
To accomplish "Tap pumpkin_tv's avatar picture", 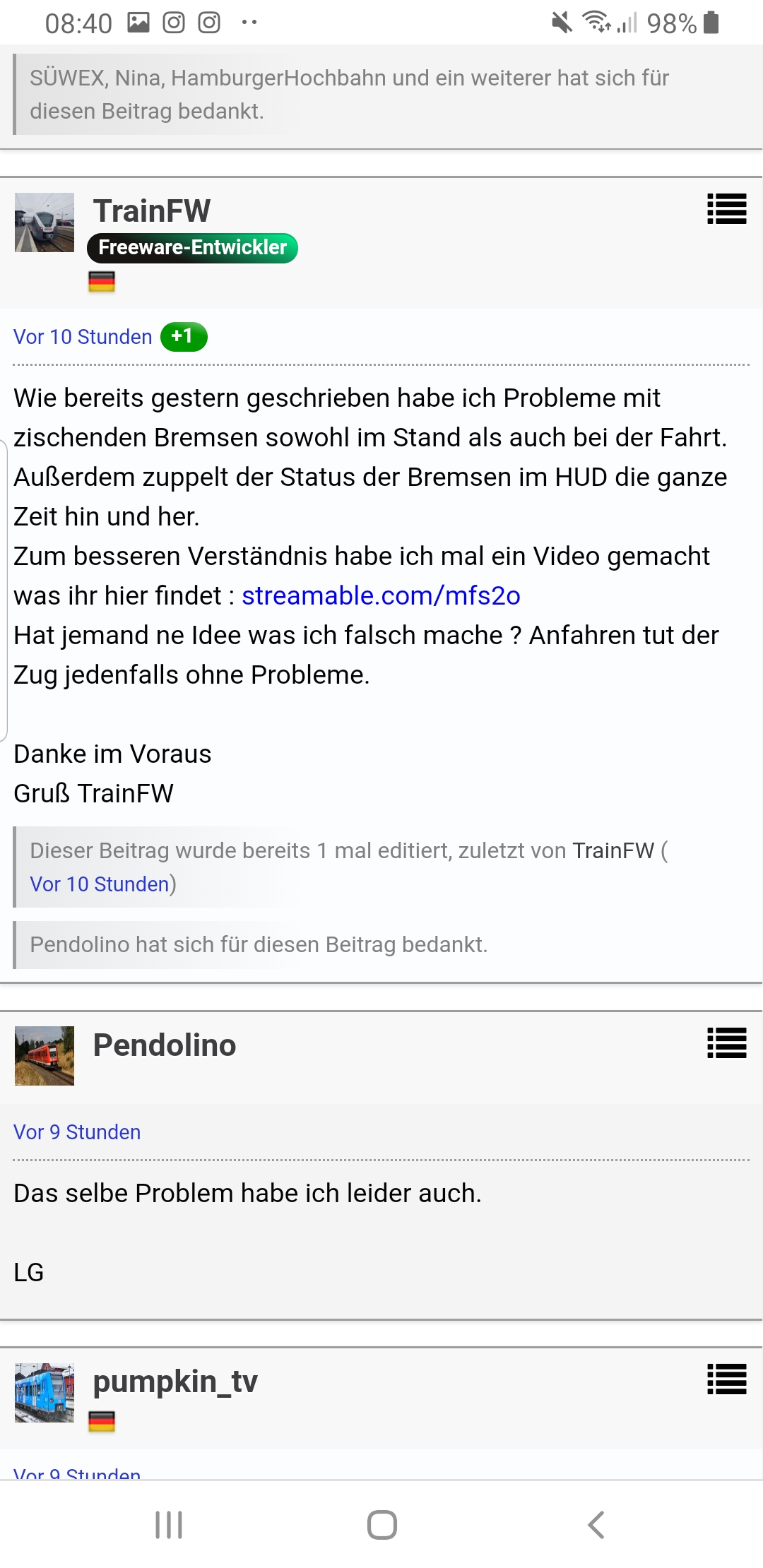I will tap(45, 1392).
